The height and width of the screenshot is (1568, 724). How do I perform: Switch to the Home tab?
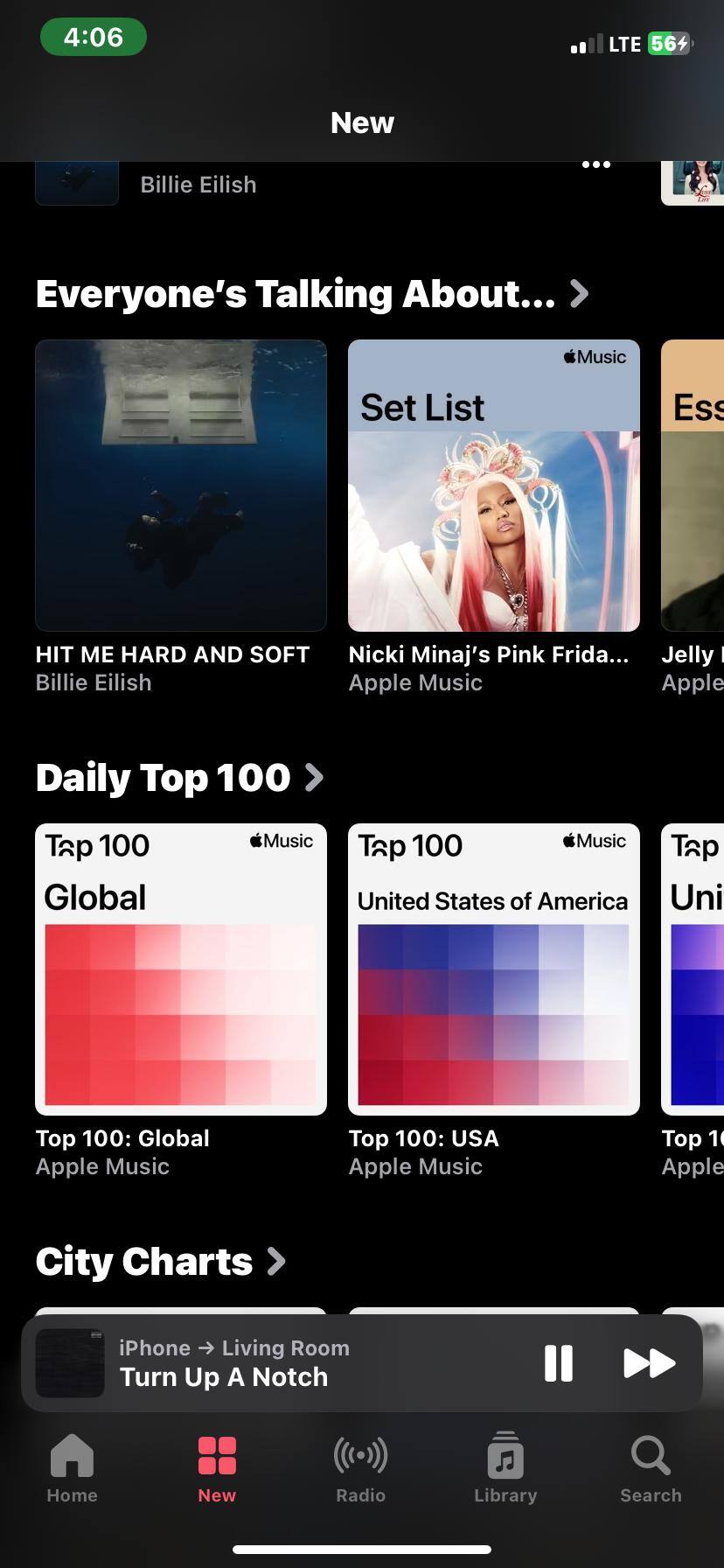(72, 1468)
